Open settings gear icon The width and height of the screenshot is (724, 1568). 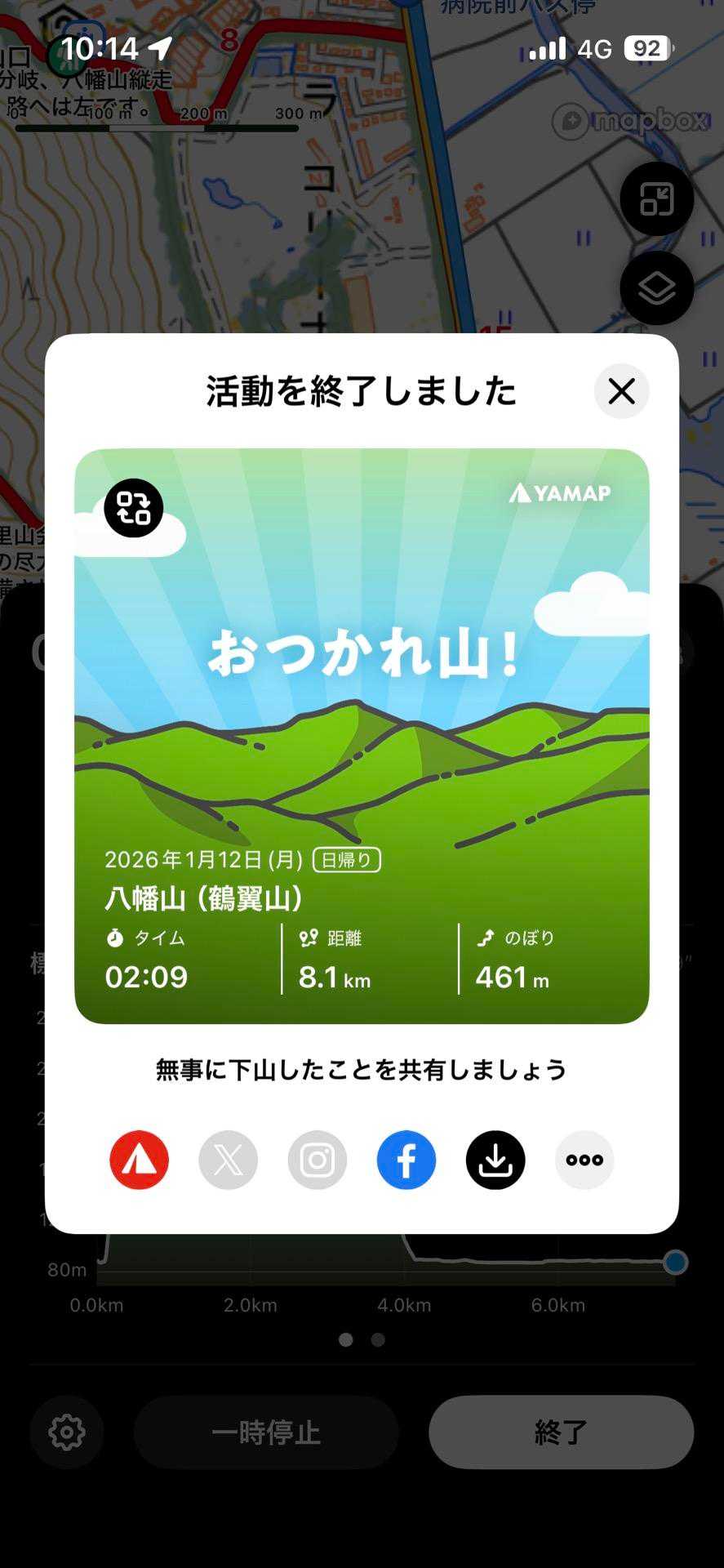(67, 1432)
